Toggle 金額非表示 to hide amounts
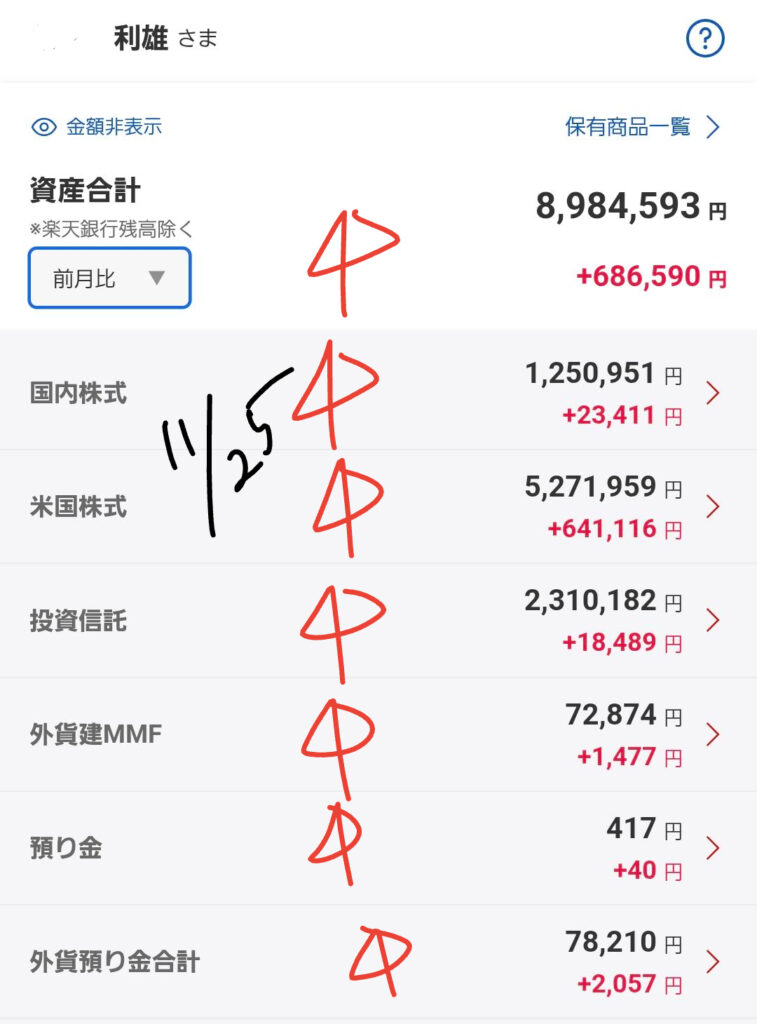Screen dimensions: 757x1024 point(97,127)
